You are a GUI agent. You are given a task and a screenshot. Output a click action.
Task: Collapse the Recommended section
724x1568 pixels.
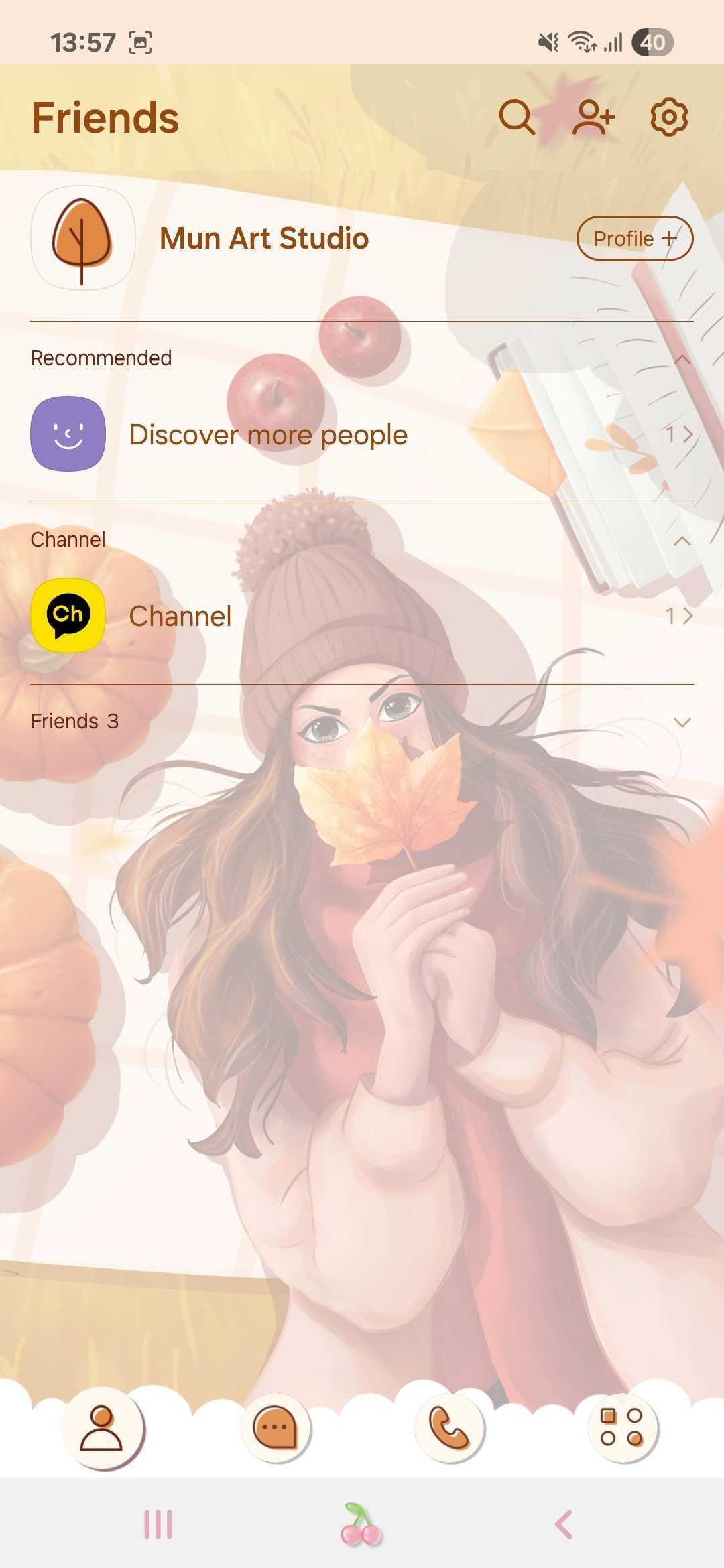coord(682,360)
